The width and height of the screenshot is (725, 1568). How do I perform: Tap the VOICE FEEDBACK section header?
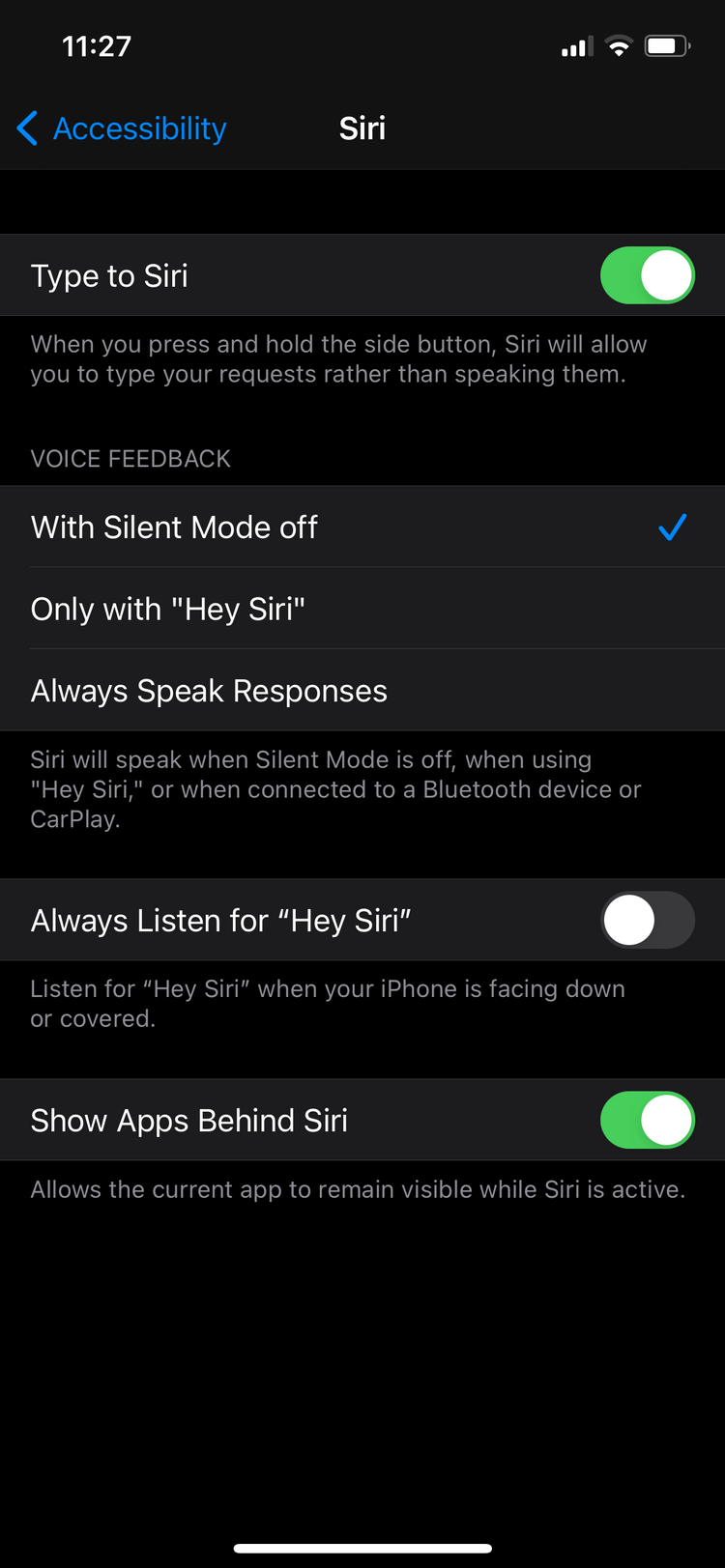[130, 458]
